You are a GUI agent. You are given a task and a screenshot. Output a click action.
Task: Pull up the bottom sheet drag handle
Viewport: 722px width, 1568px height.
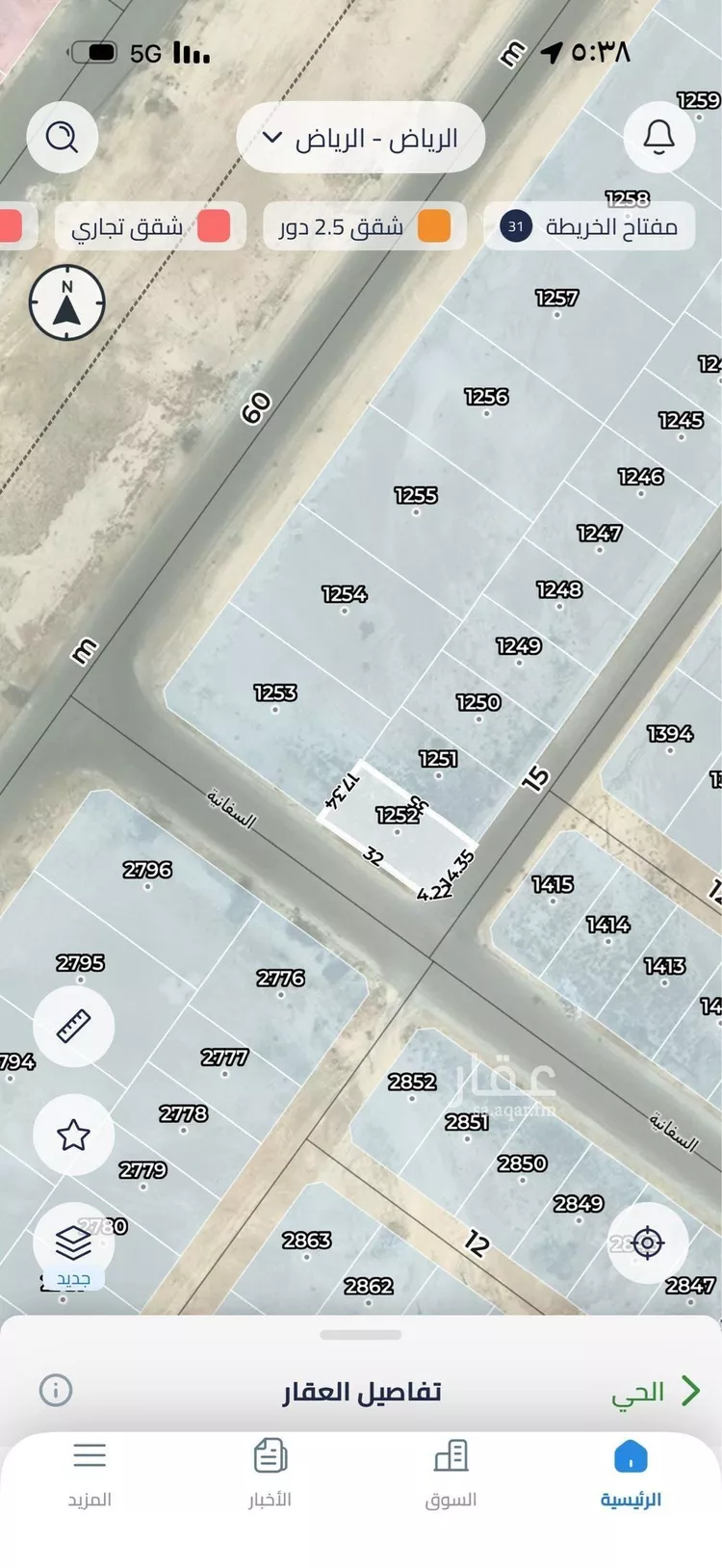tap(361, 1334)
